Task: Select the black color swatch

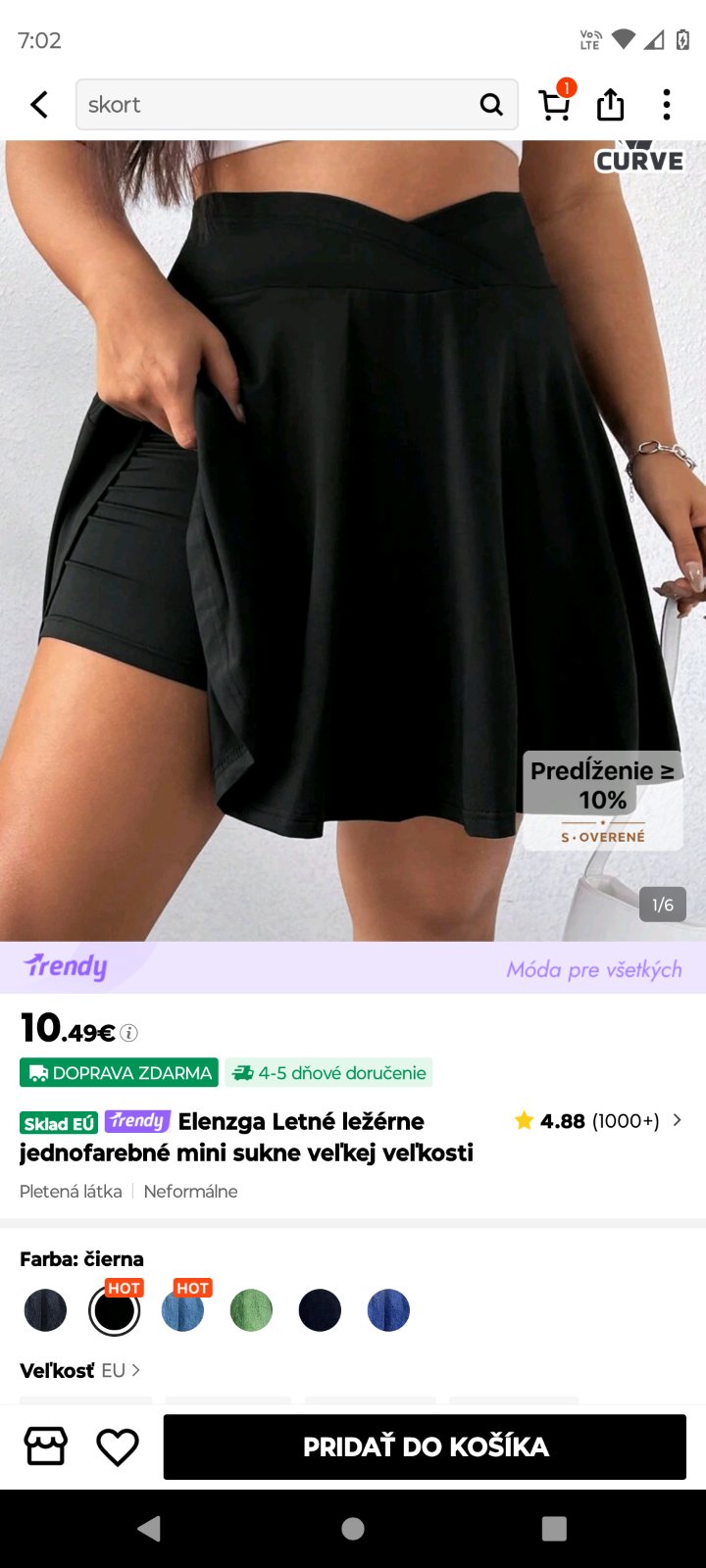Action: click(x=114, y=1311)
